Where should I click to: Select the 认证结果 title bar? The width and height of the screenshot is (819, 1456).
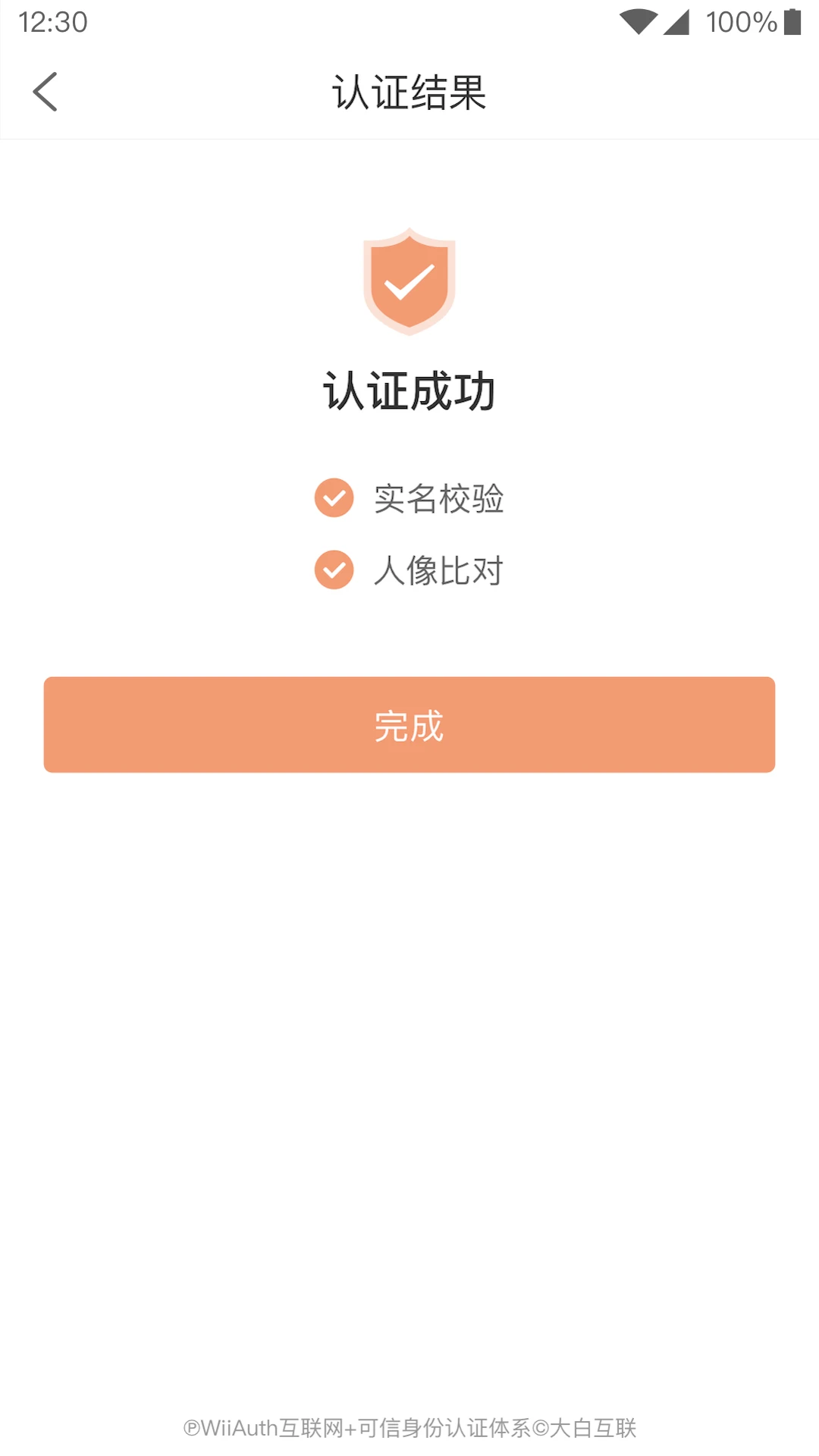[x=409, y=92]
